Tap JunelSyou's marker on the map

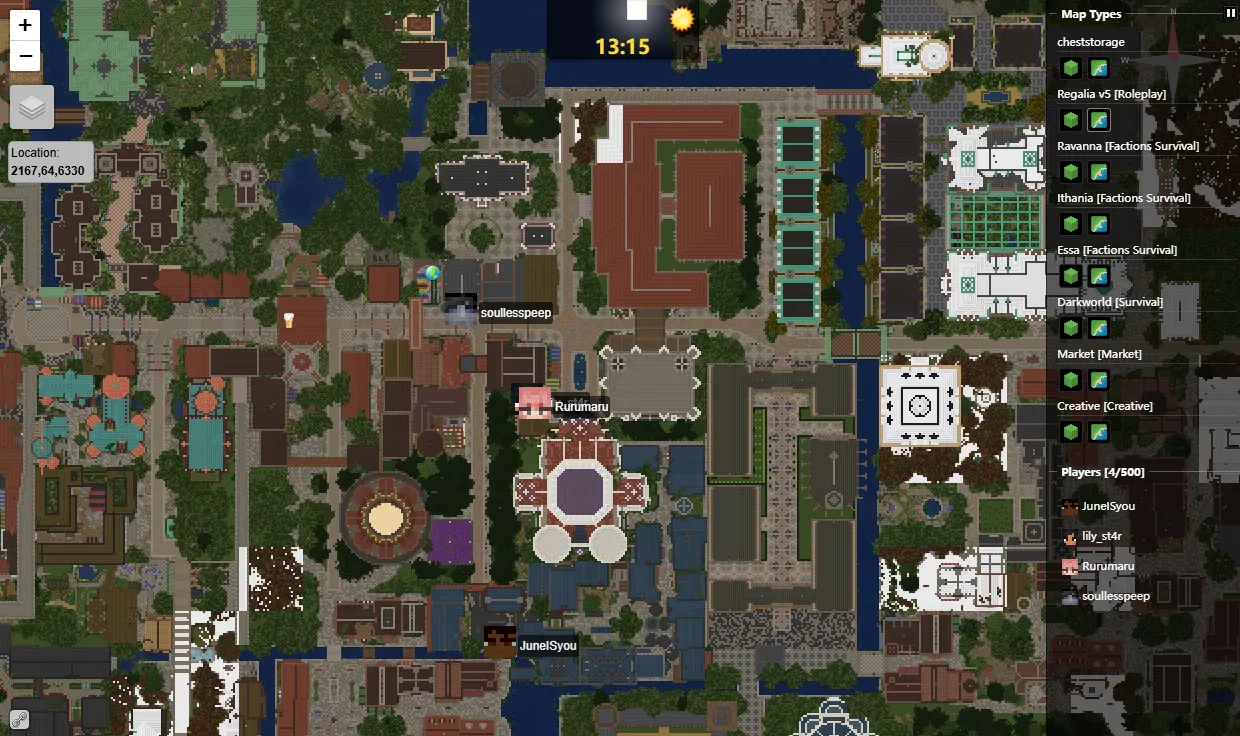[x=500, y=641]
